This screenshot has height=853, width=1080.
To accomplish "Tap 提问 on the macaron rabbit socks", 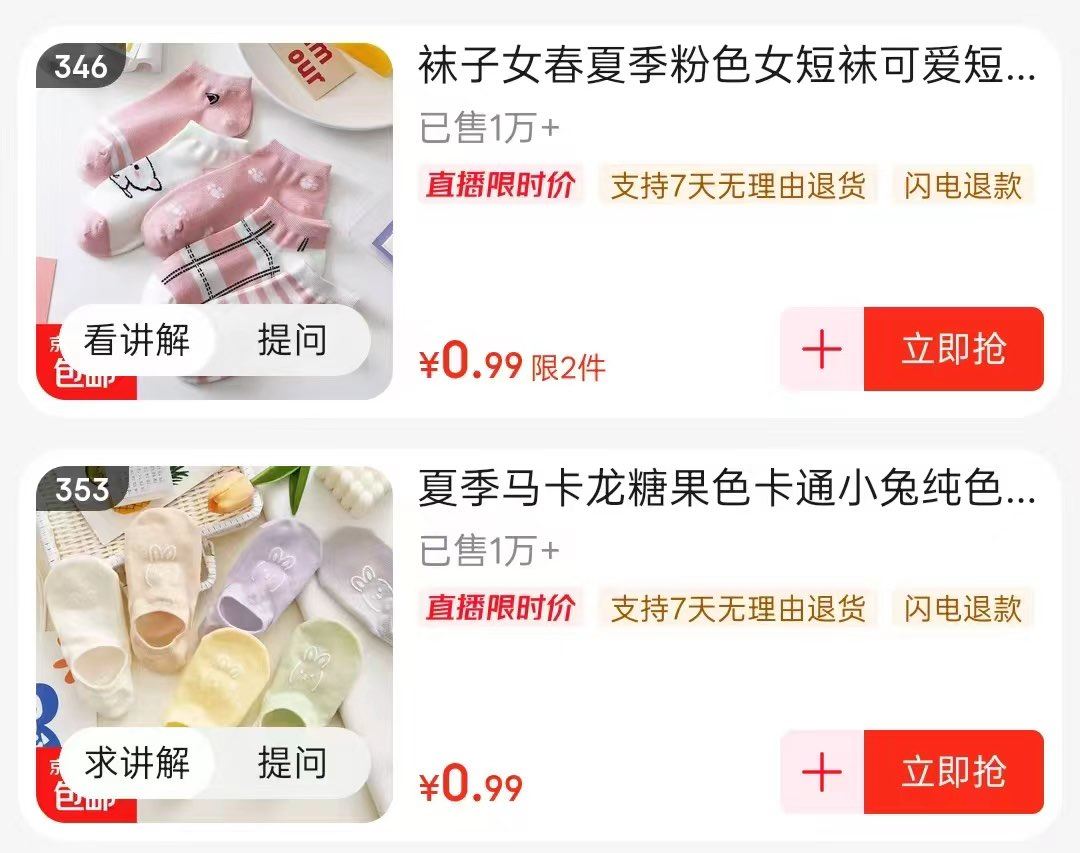I will tap(292, 763).
